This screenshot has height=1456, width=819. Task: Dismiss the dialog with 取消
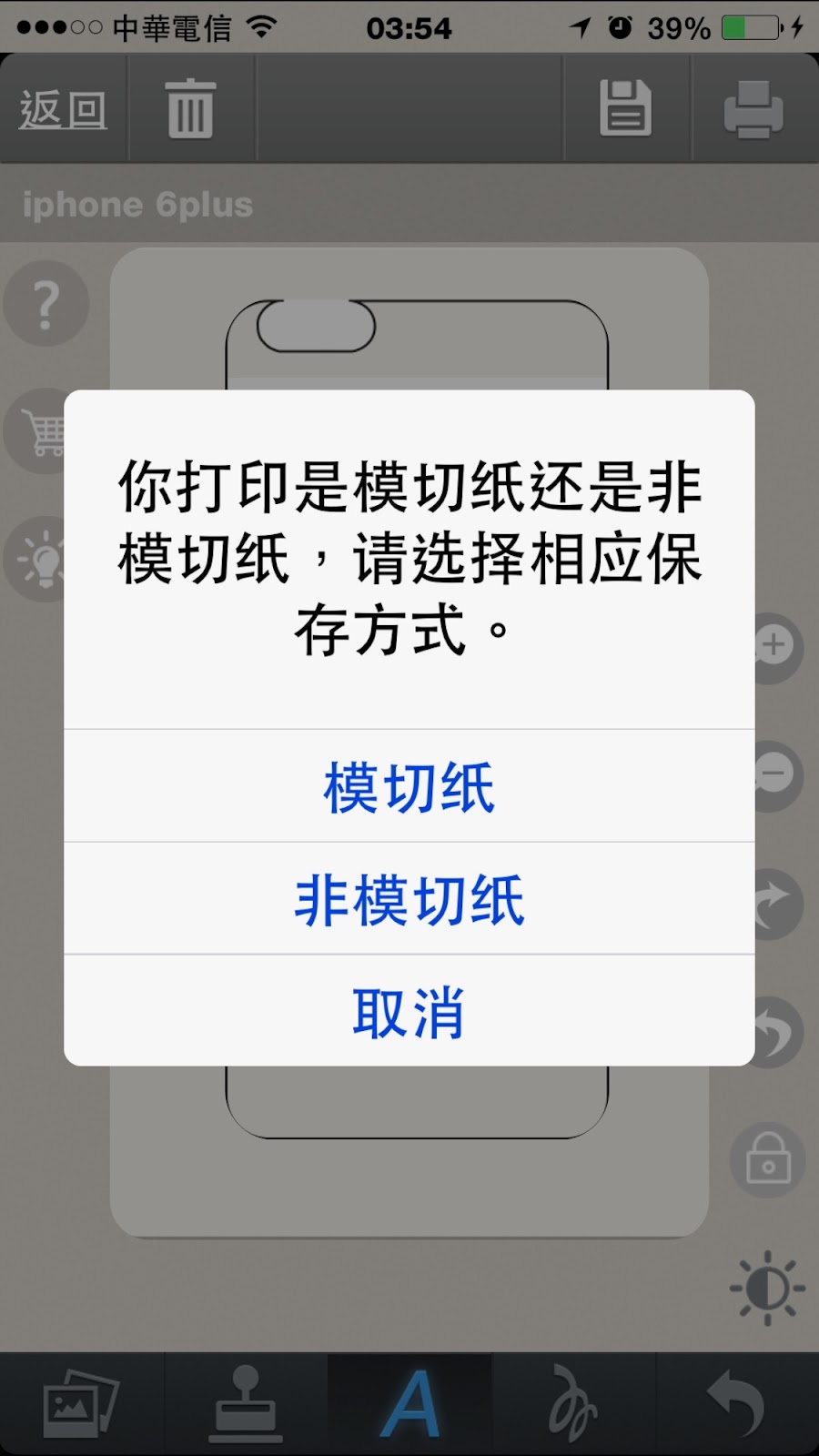(x=409, y=1011)
